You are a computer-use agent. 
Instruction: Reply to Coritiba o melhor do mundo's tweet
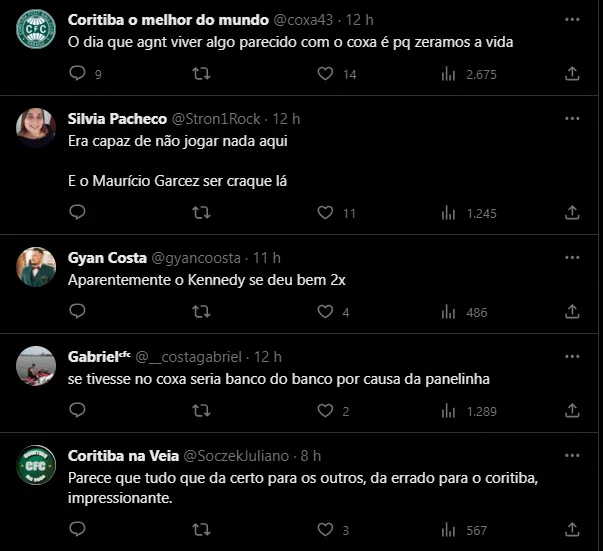(x=78, y=73)
